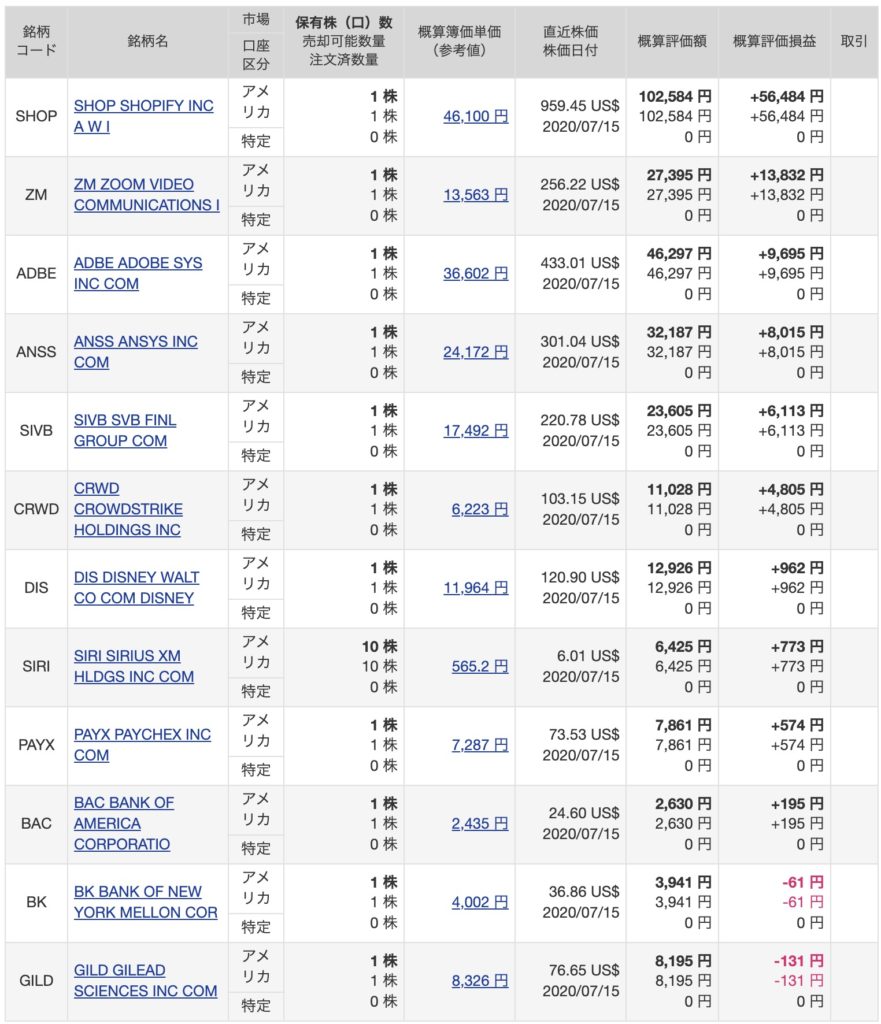Open the 13,563 円 book price link

(475, 195)
